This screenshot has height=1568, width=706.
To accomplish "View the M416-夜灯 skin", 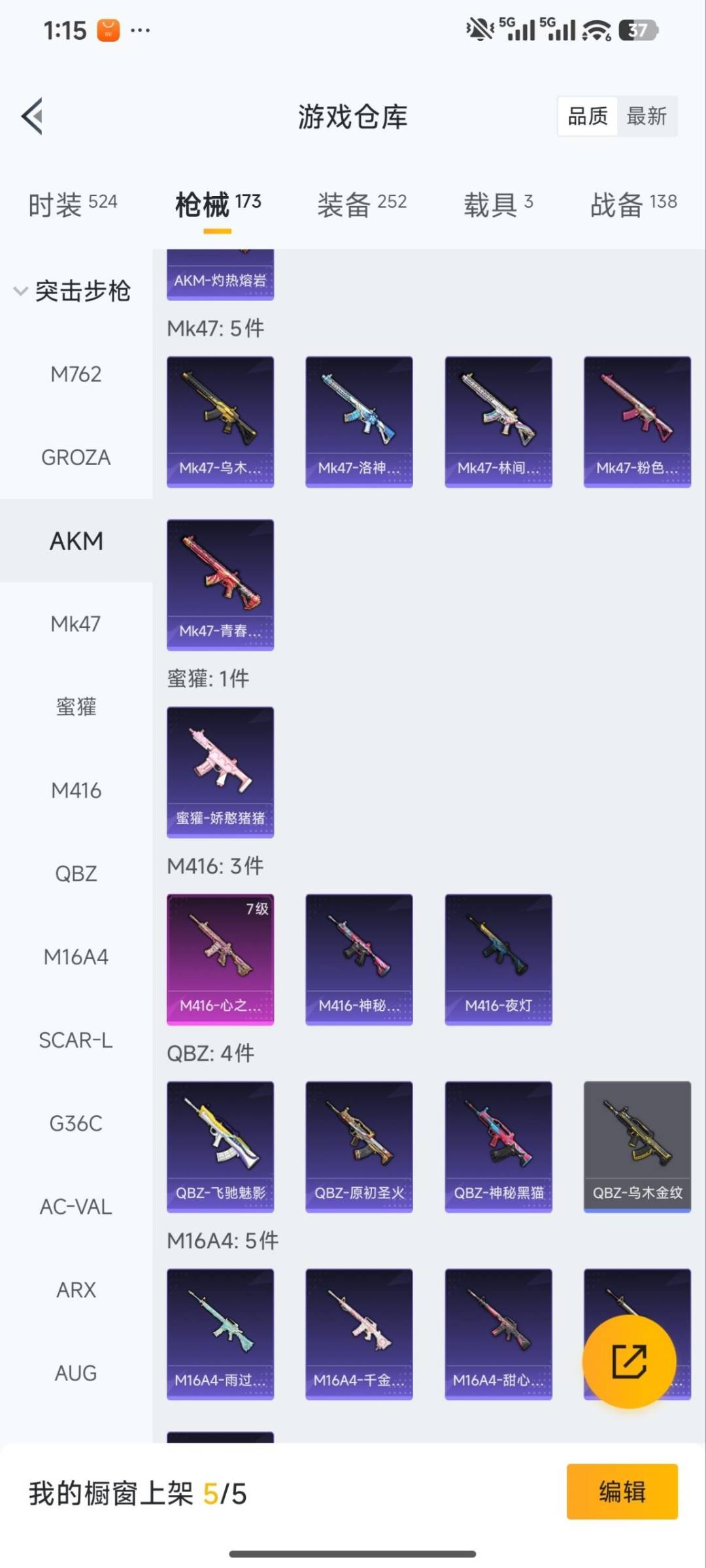I will (x=498, y=959).
